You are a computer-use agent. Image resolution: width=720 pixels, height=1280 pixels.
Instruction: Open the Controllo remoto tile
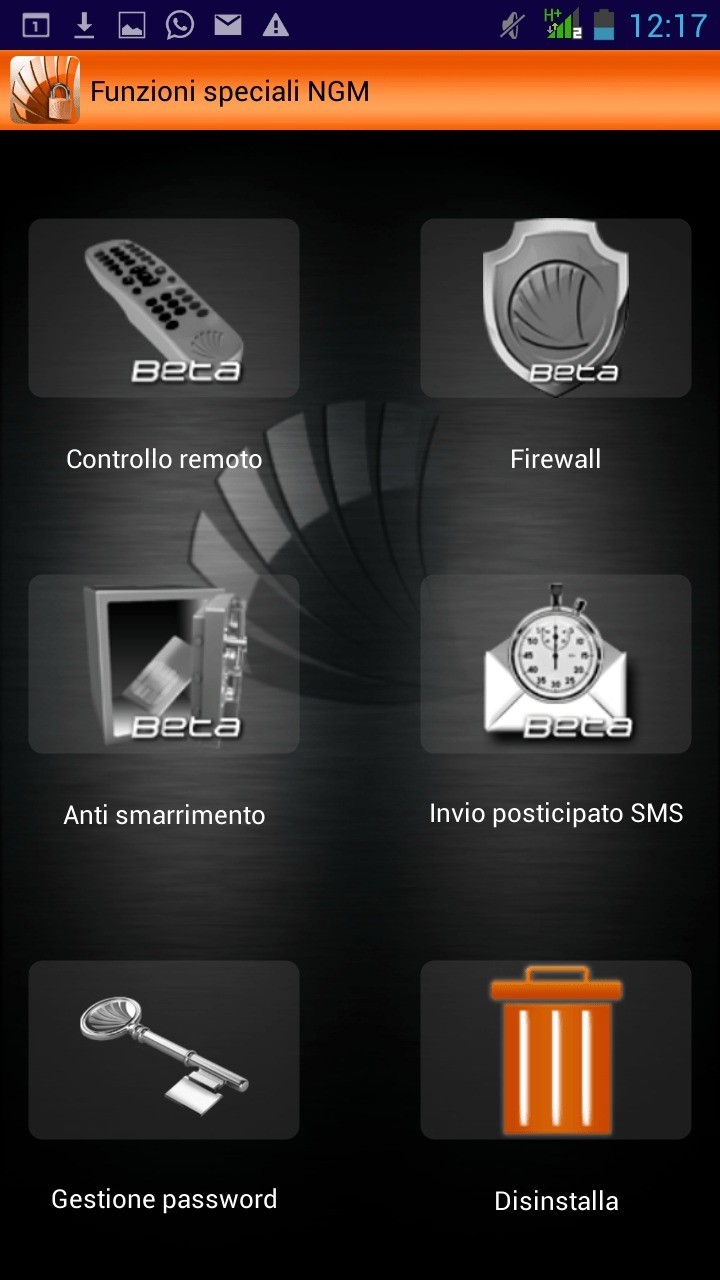[164, 308]
